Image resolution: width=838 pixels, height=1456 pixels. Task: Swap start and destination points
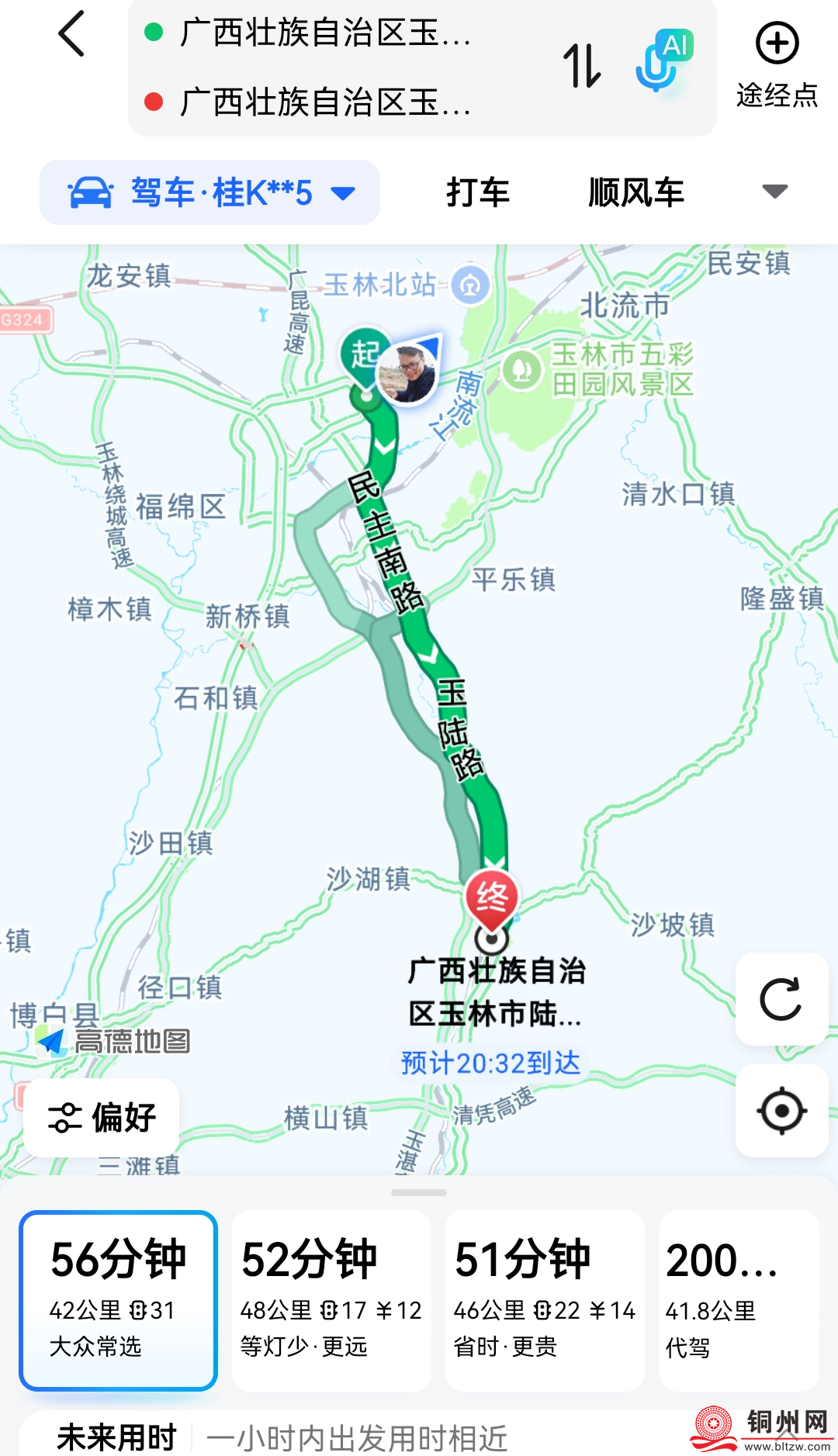tap(582, 66)
